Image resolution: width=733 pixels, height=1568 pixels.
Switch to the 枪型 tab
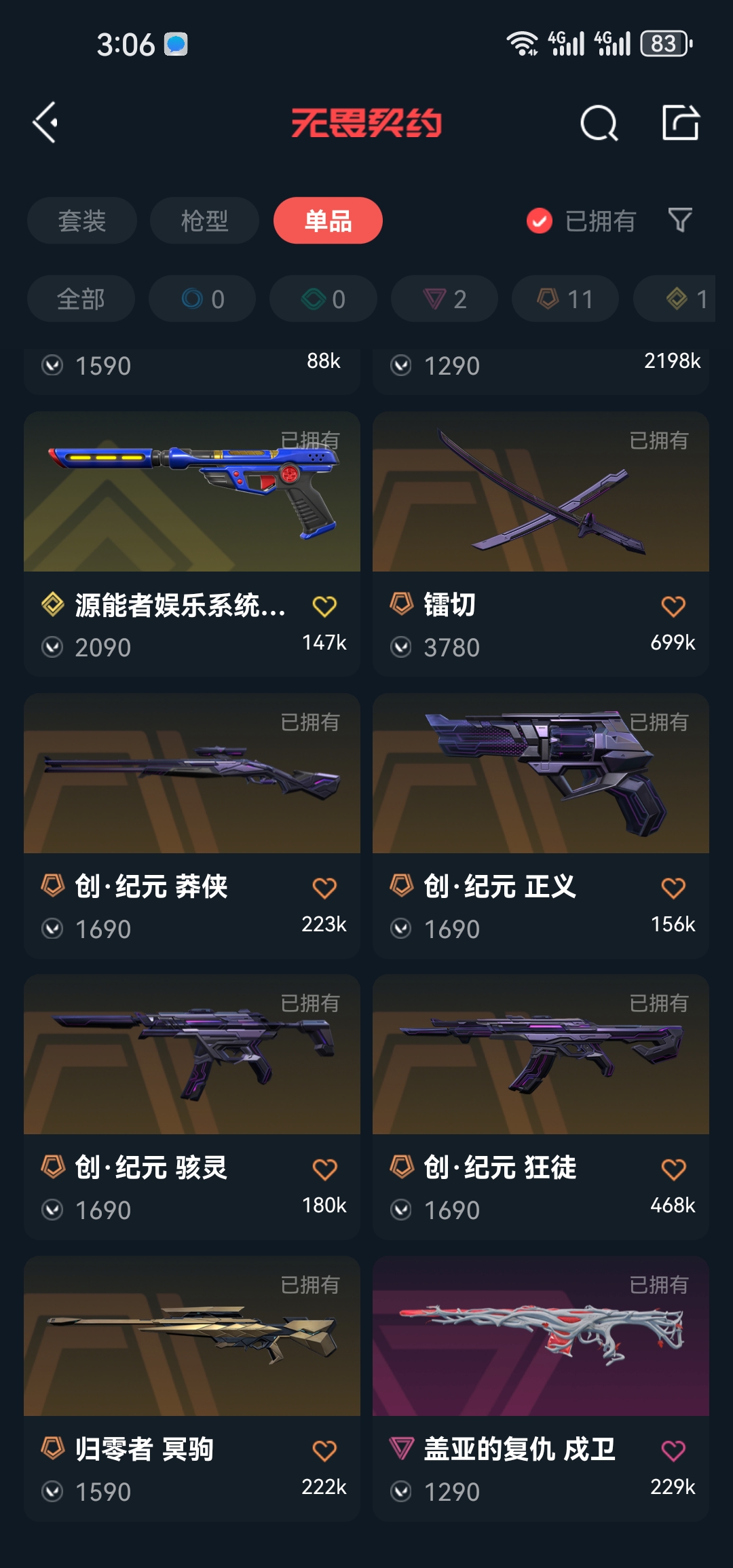(204, 221)
